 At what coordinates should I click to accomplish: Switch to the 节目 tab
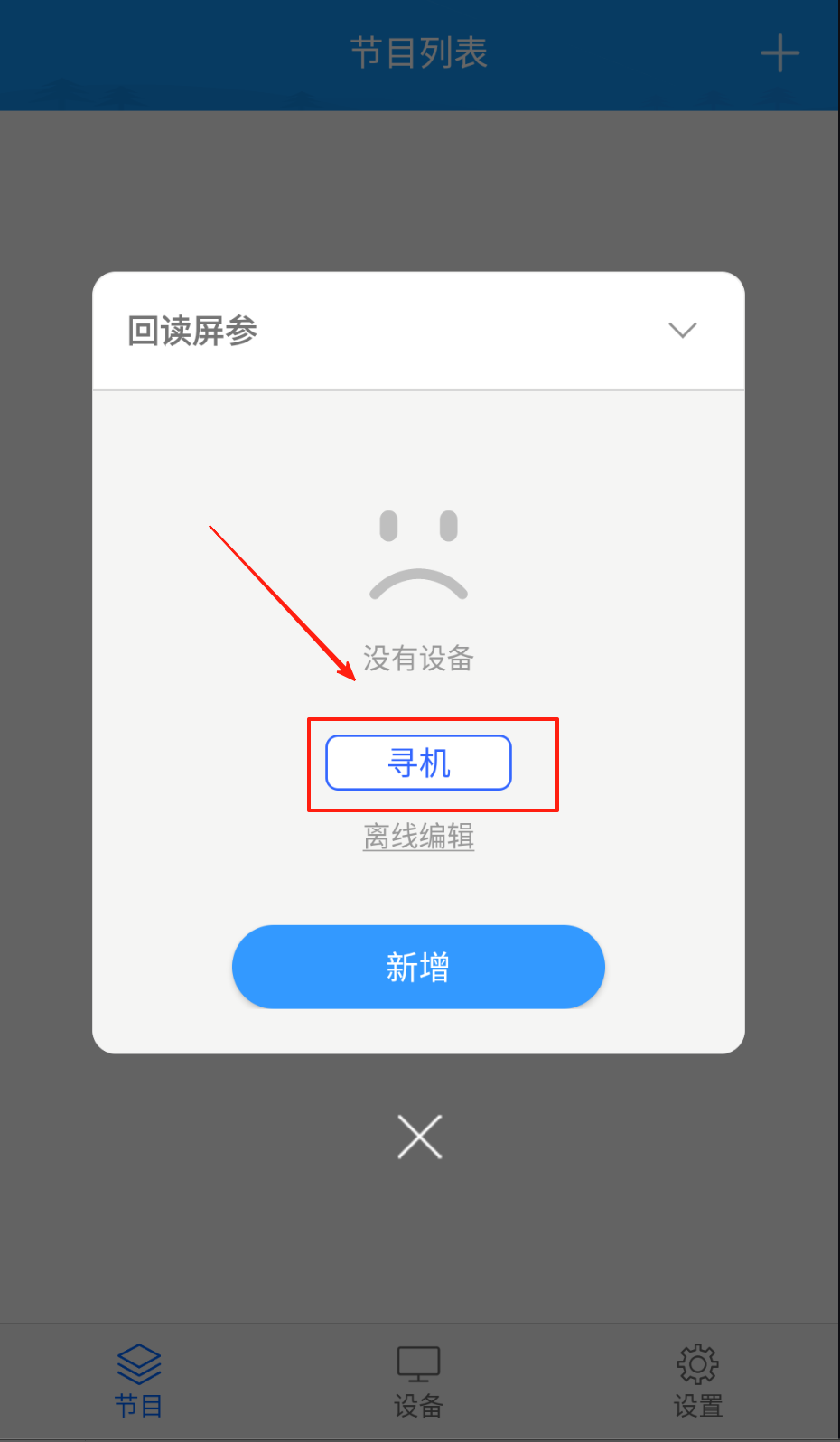coord(139,1381)
